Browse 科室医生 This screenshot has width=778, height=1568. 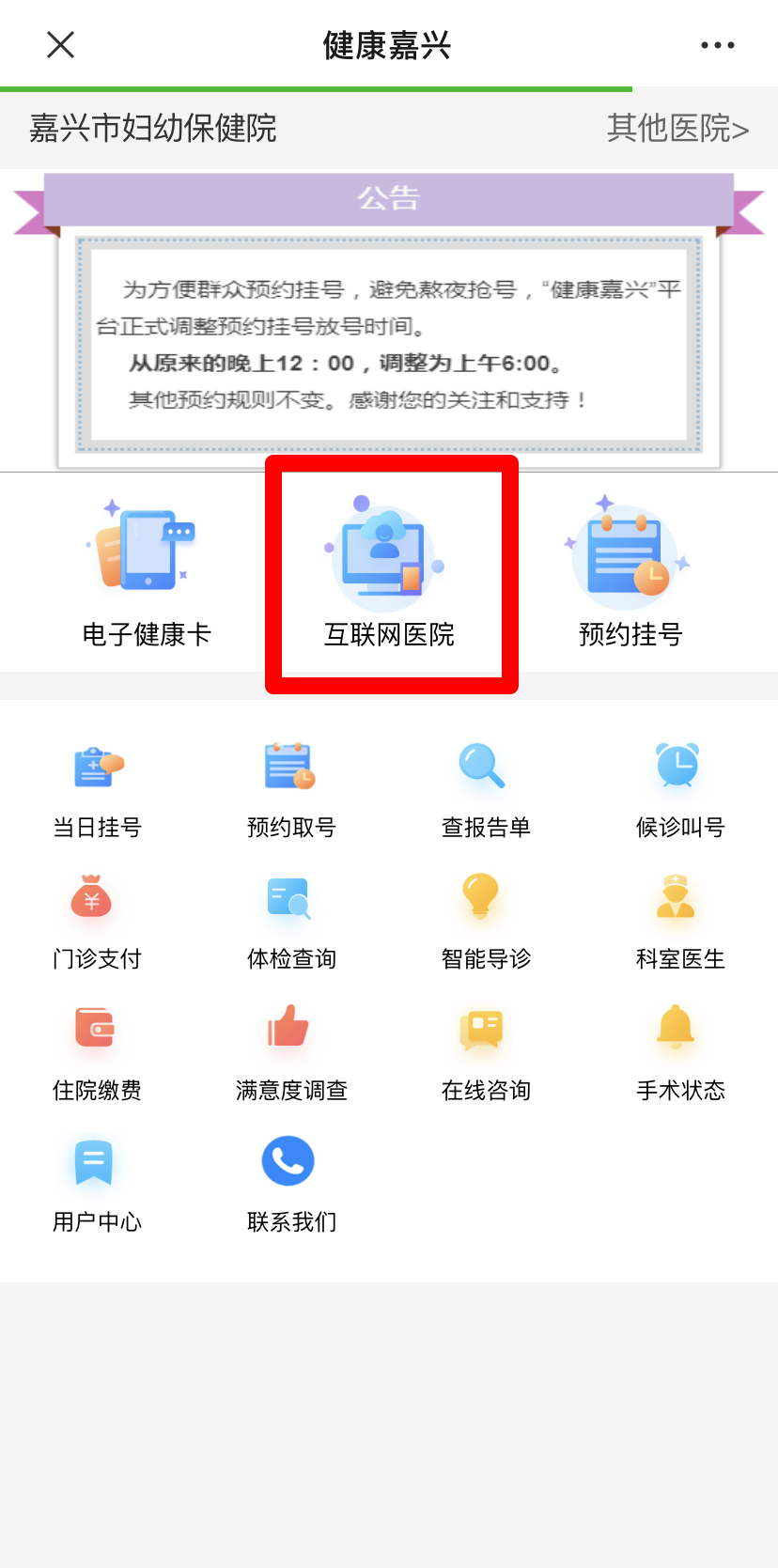click(x=680, y=923)
